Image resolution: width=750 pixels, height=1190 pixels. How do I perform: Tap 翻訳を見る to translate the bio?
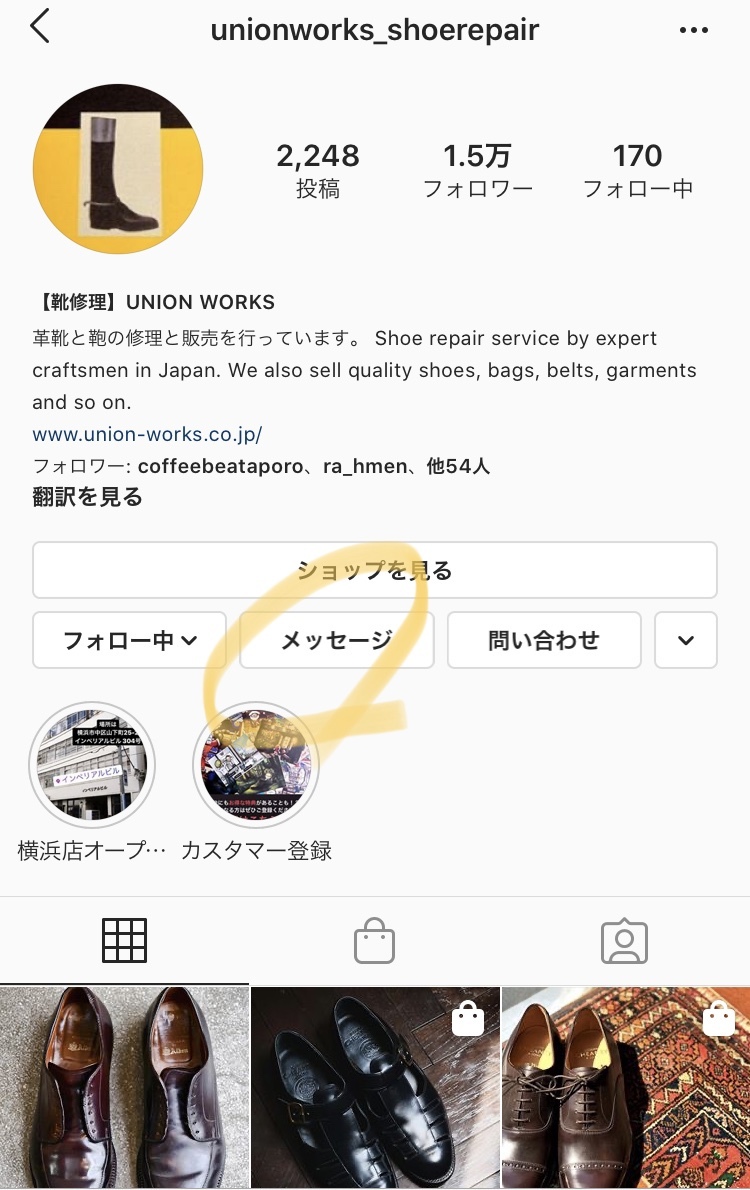click(x=87, y=497)
